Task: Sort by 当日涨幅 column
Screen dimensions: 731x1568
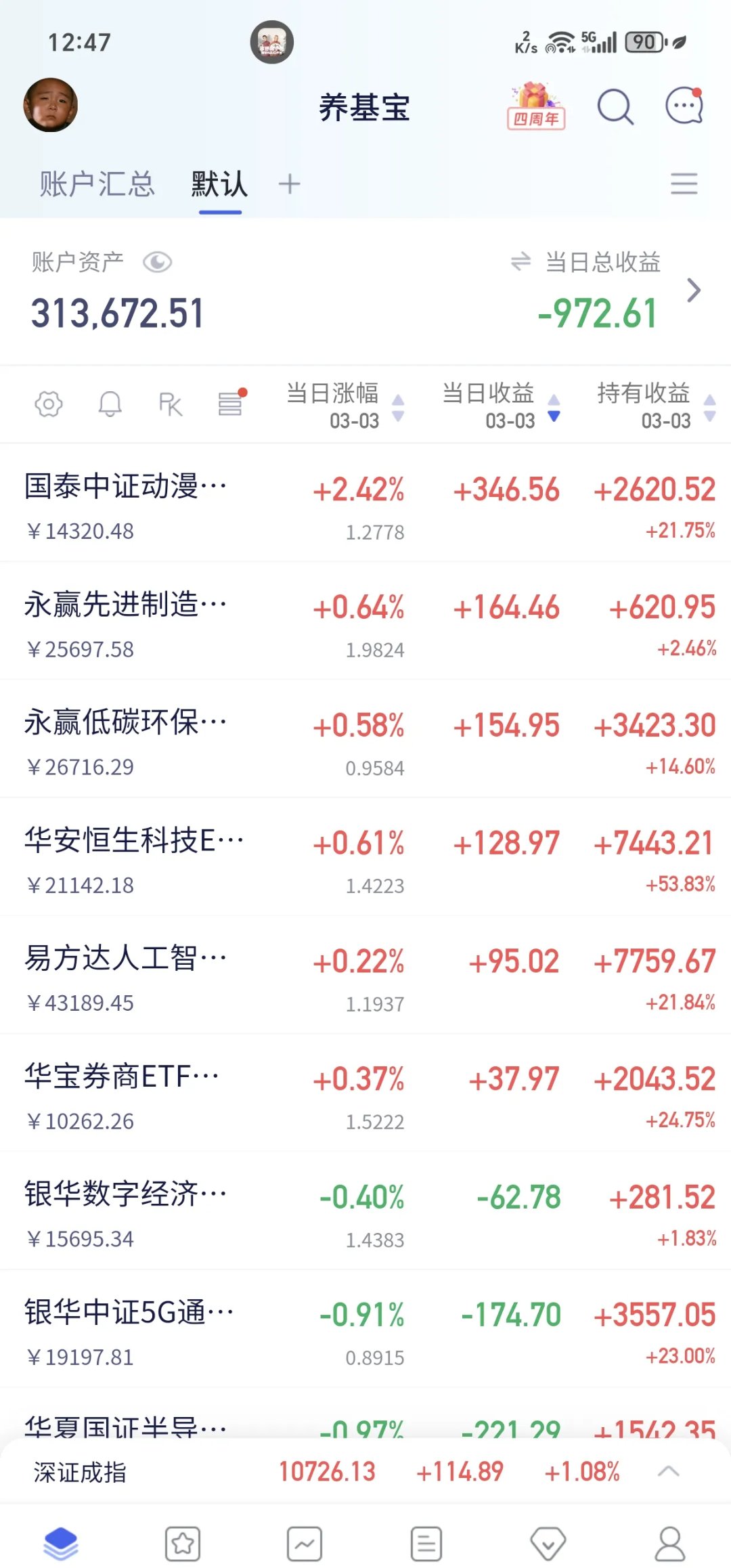Action: pos(345,406)
